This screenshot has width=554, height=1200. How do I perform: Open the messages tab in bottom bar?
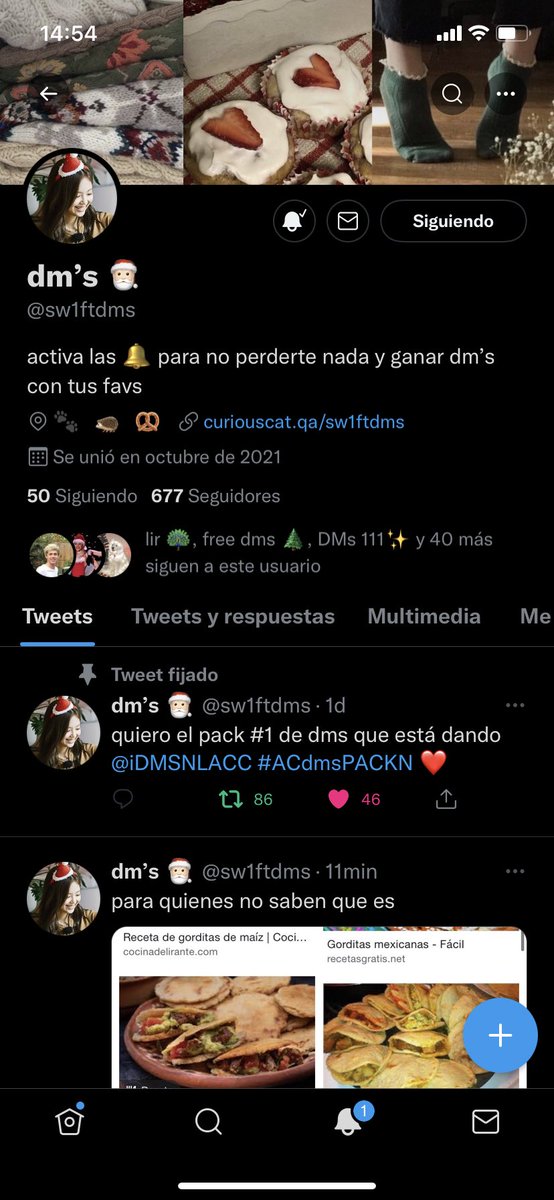(485, 1122)
